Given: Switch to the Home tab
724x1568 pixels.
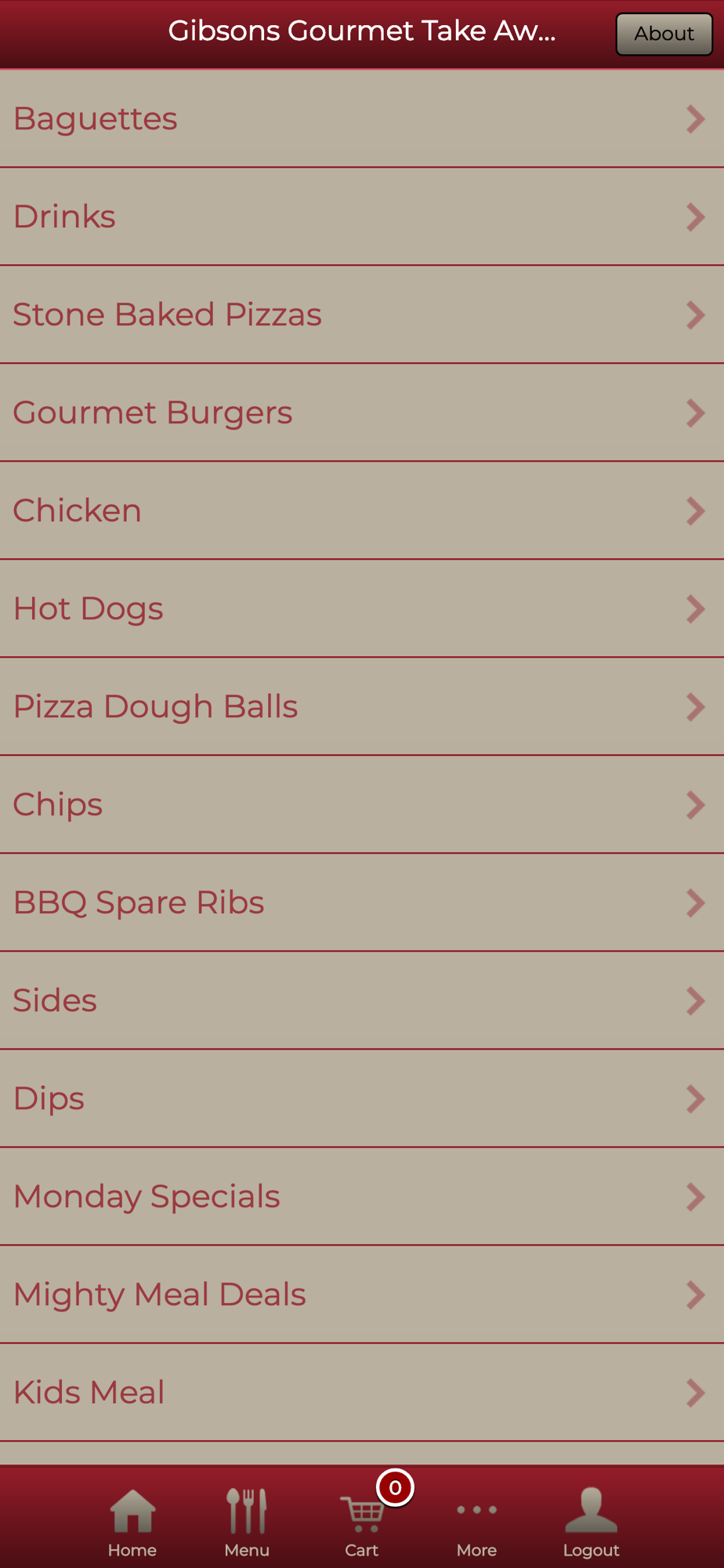Looking at the screenshot, I should [132, 1523].
